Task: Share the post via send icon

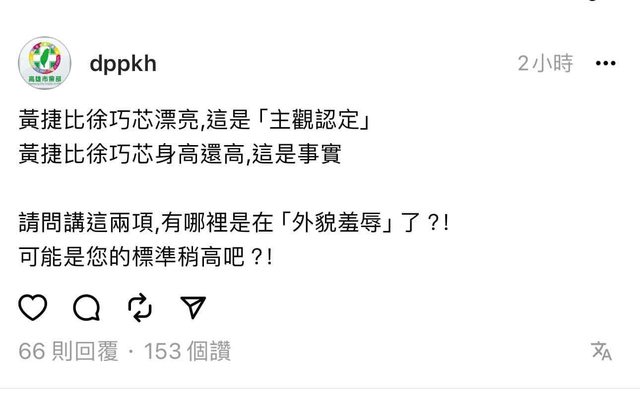Action: [193, 307]
